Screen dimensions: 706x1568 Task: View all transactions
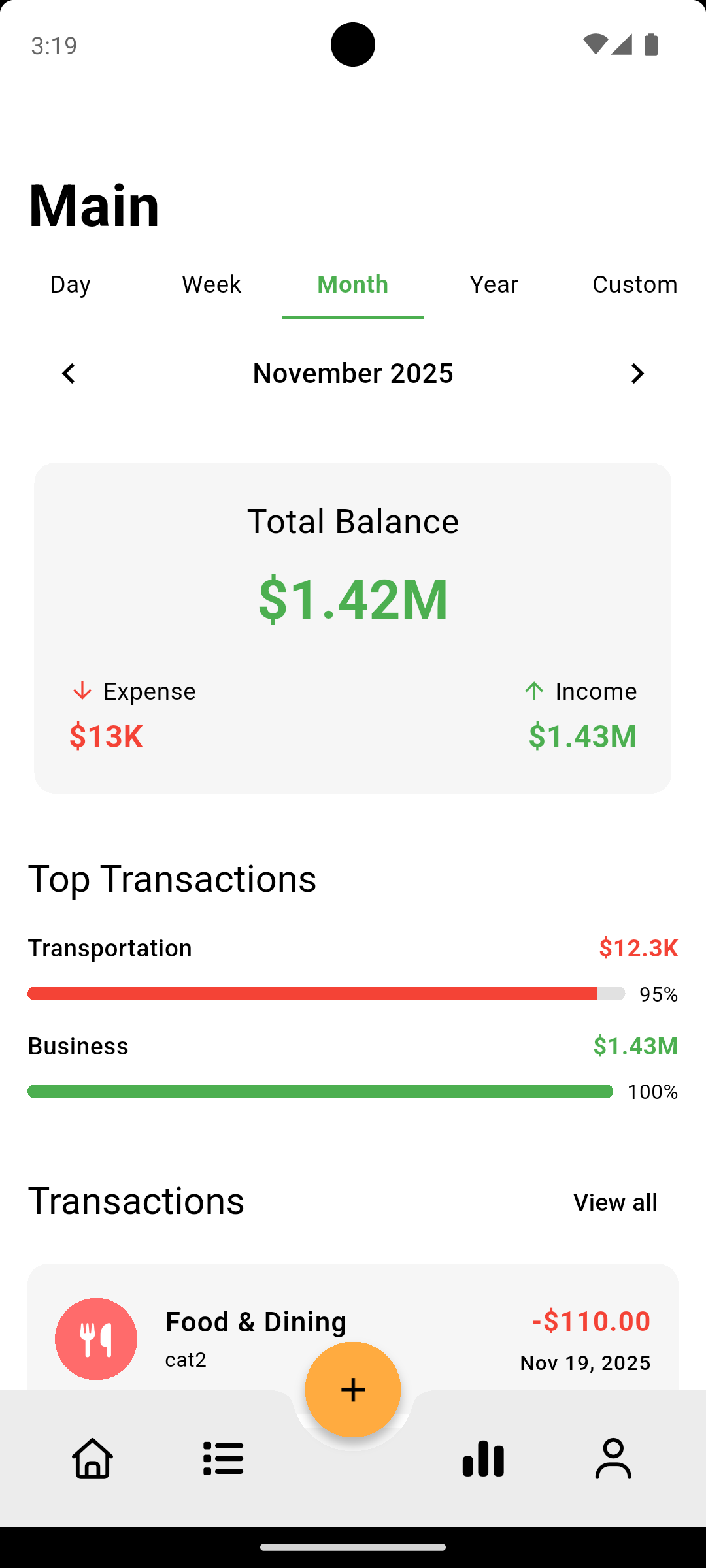(615, 1202)
